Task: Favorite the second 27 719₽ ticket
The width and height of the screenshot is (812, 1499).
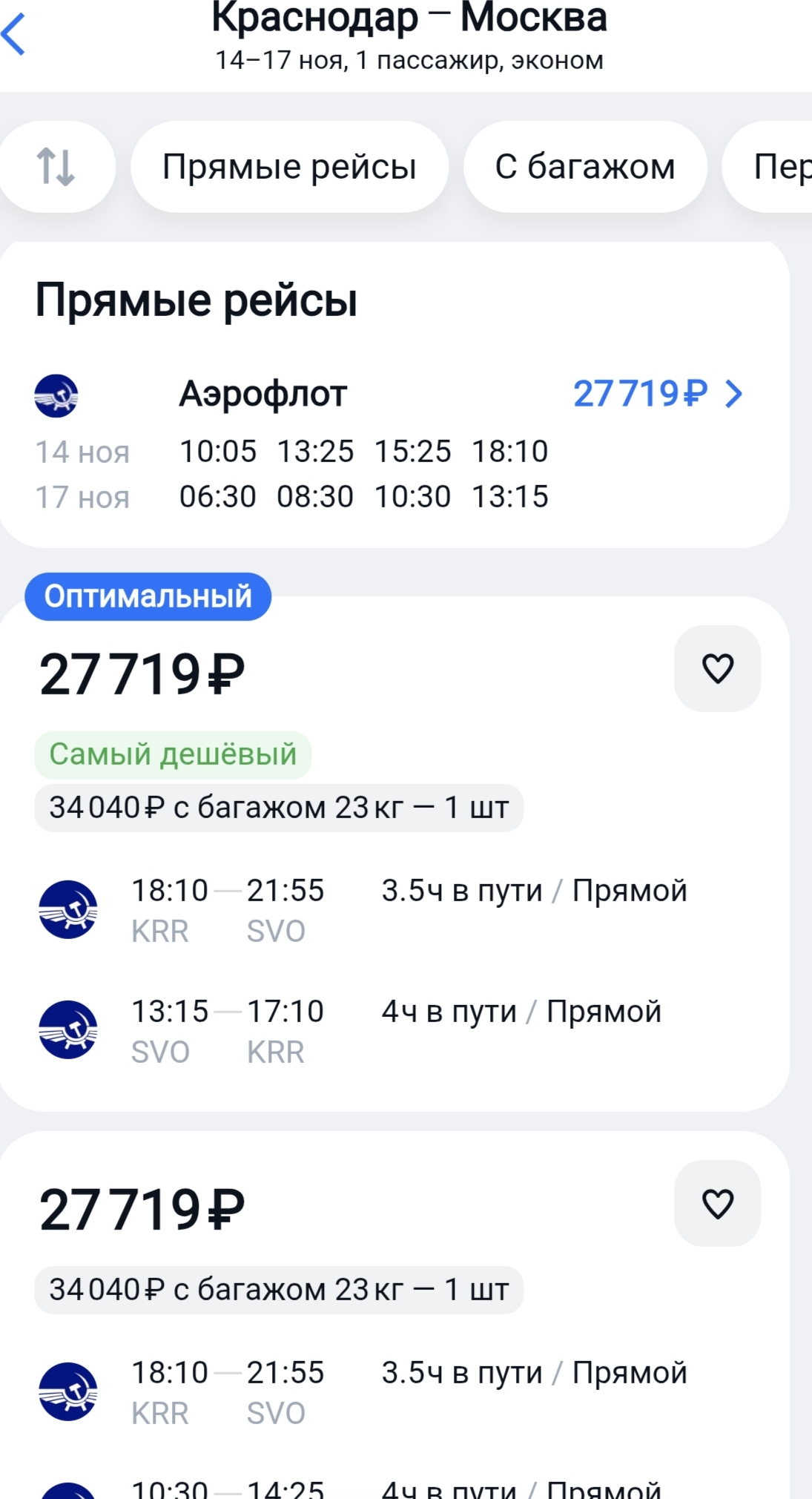Action: click(717, 1203)
